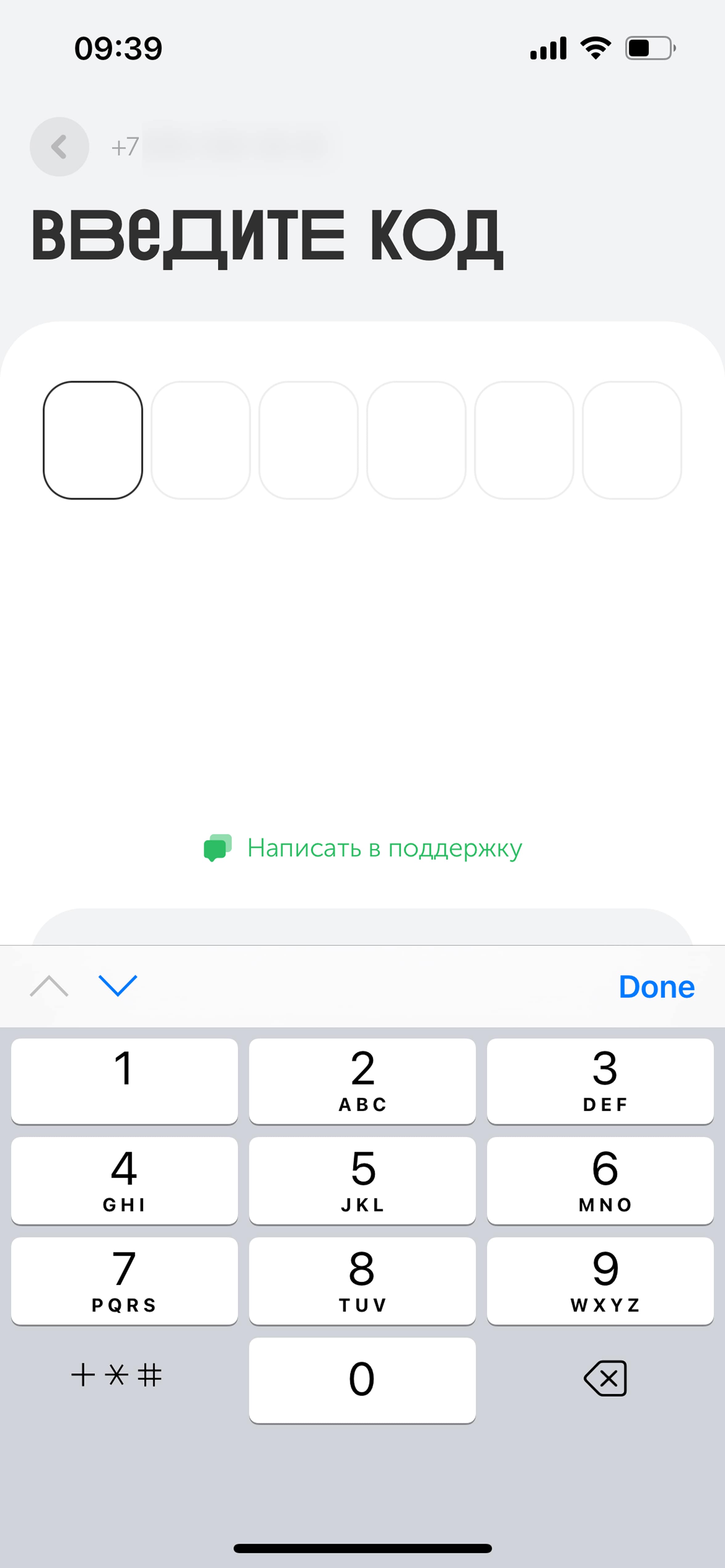
Task: Enter digit 9 on the keypad
Action: tap(600, 1280)
